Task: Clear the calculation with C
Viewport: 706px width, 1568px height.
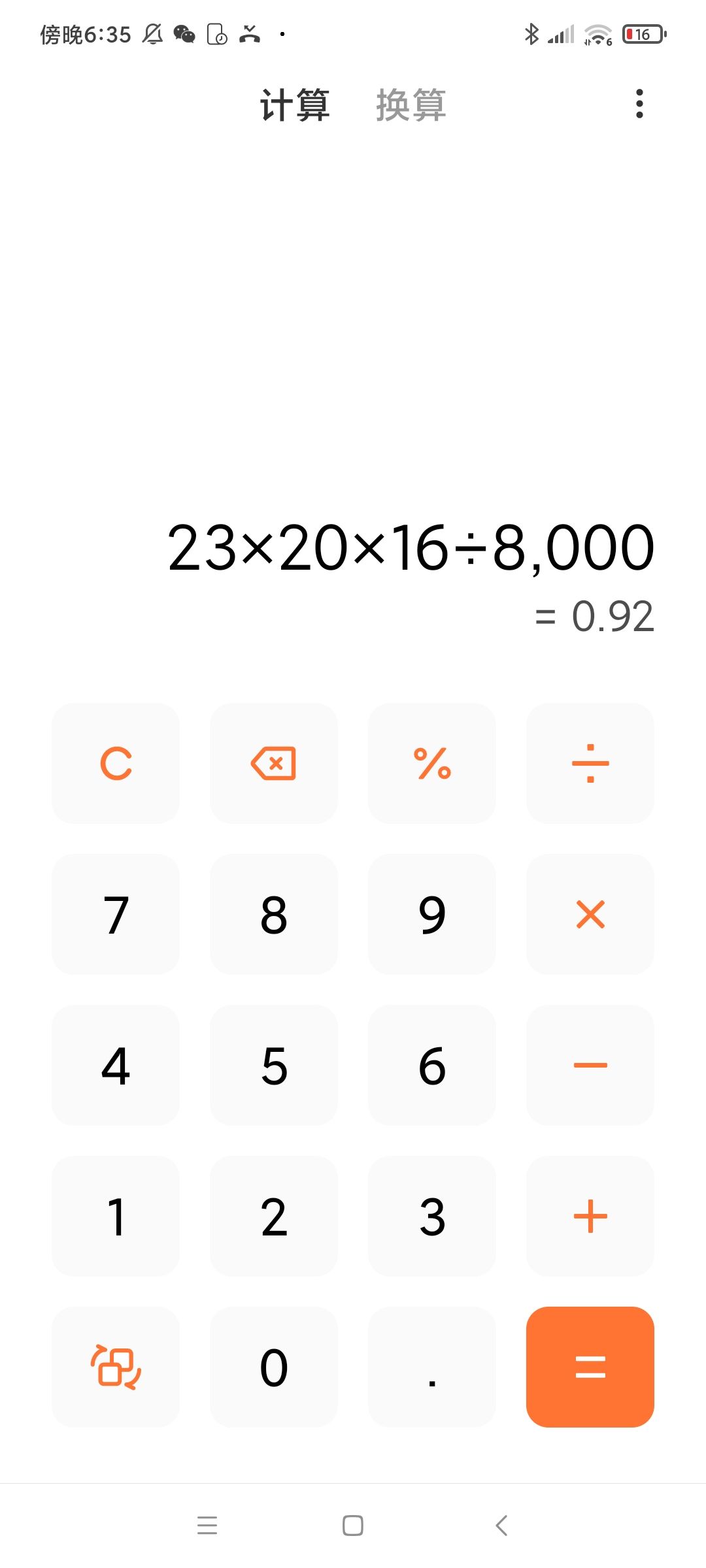Action: click(116, 763)
